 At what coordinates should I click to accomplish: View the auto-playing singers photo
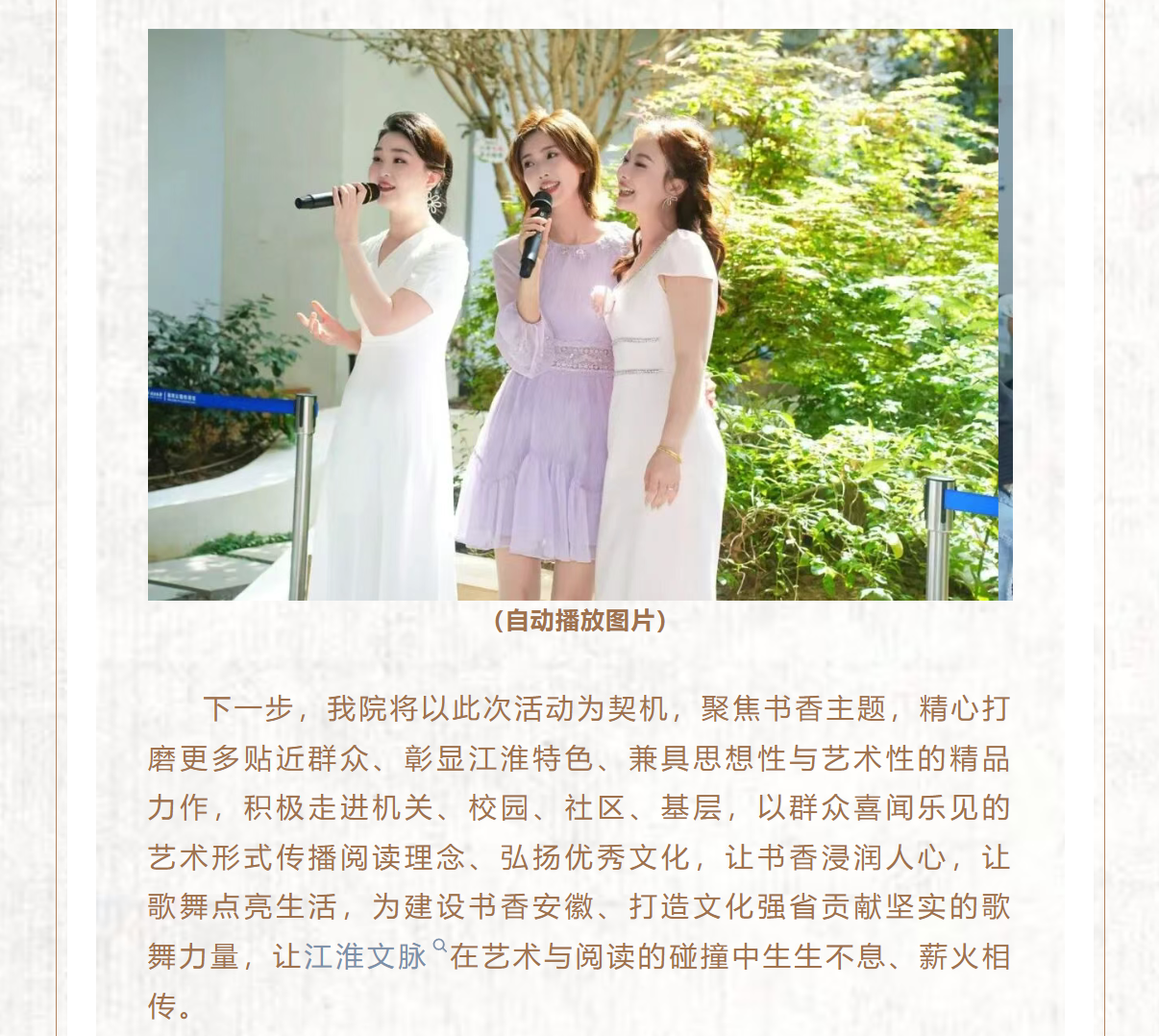coord(579,314)
